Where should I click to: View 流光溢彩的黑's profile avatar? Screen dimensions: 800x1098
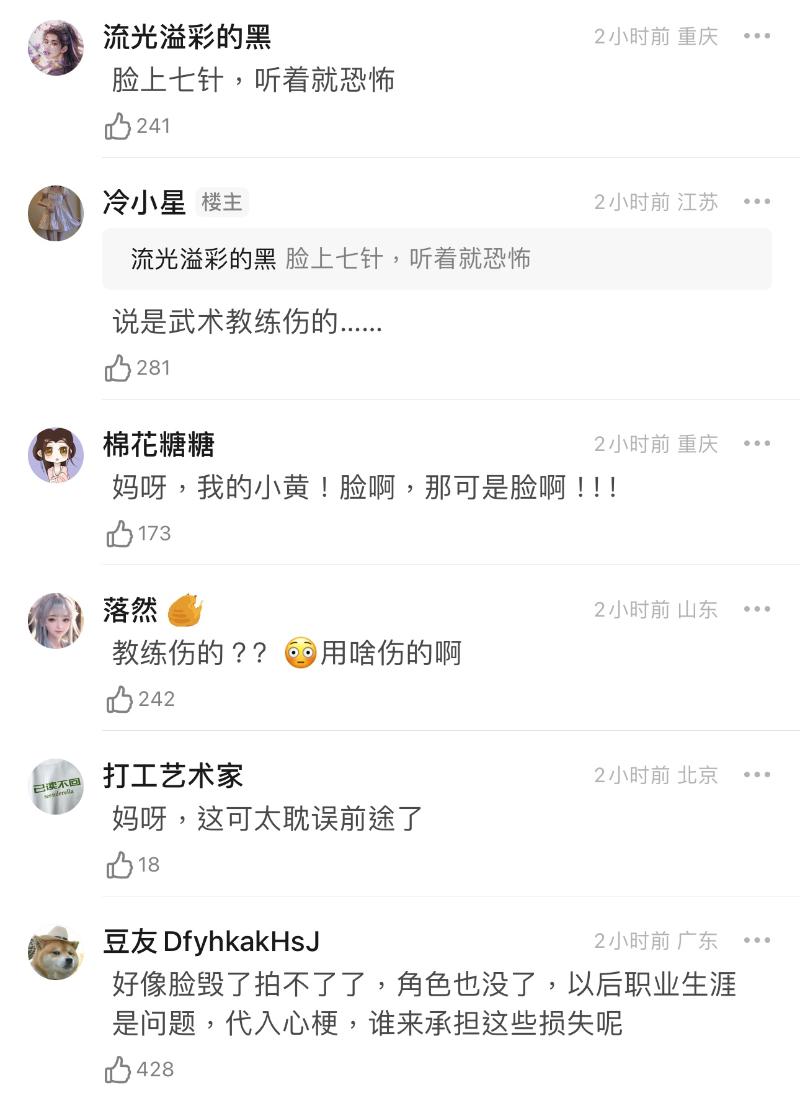pos(56,47)
